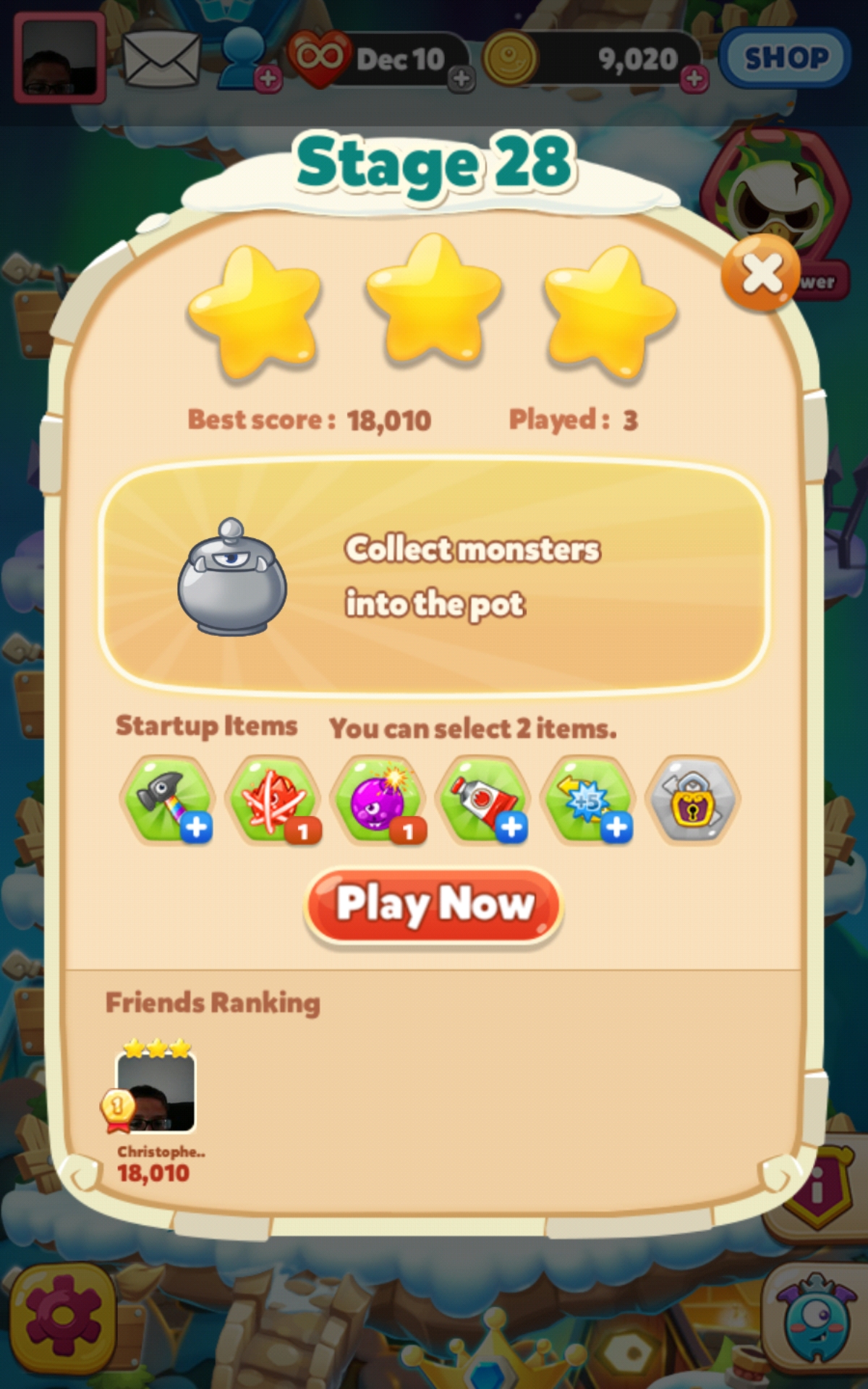This screenshot has width=868, height=1389.
Task: Select the red crystal startup item
Action: (273, 799)
